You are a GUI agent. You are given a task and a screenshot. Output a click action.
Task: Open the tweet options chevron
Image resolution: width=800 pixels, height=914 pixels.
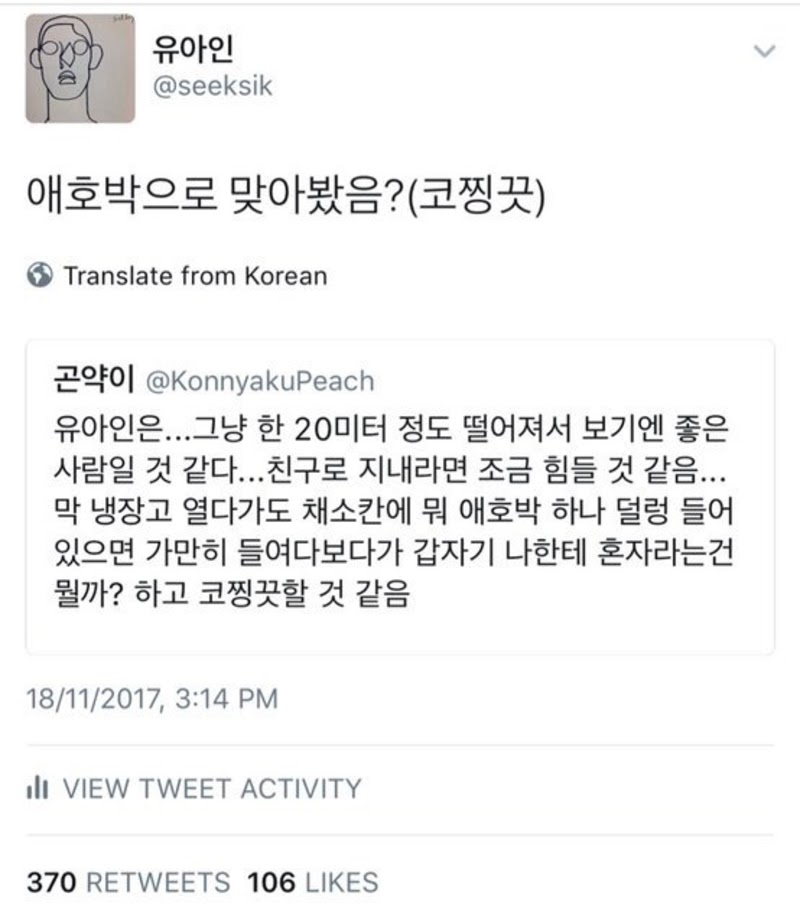tap(763, 50)
